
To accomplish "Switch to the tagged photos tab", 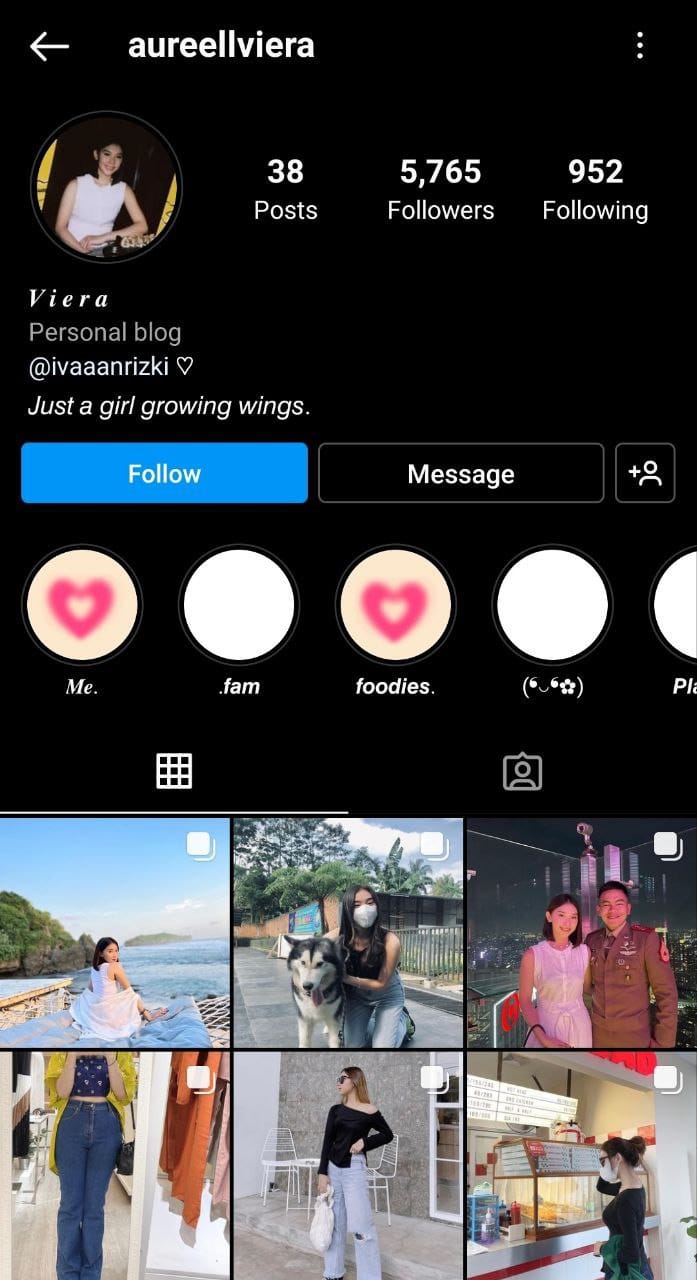I will point(522,771).
